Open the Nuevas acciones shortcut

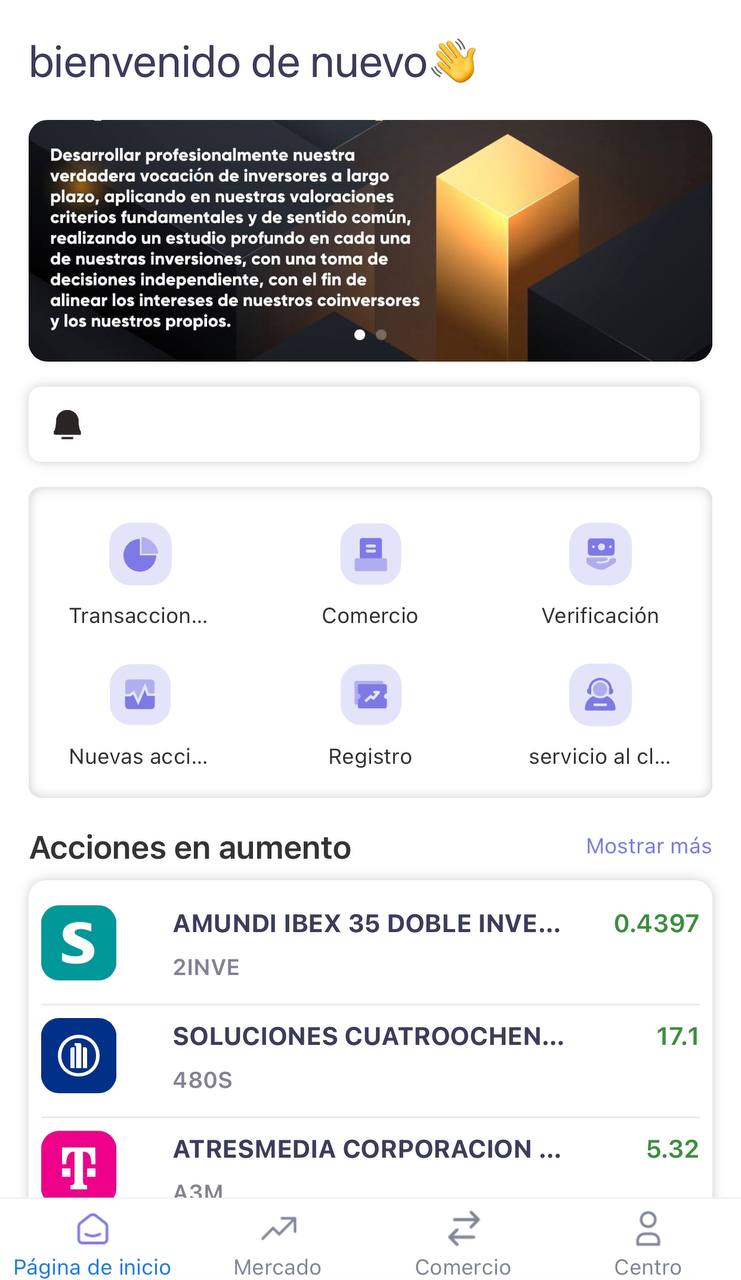139,715
